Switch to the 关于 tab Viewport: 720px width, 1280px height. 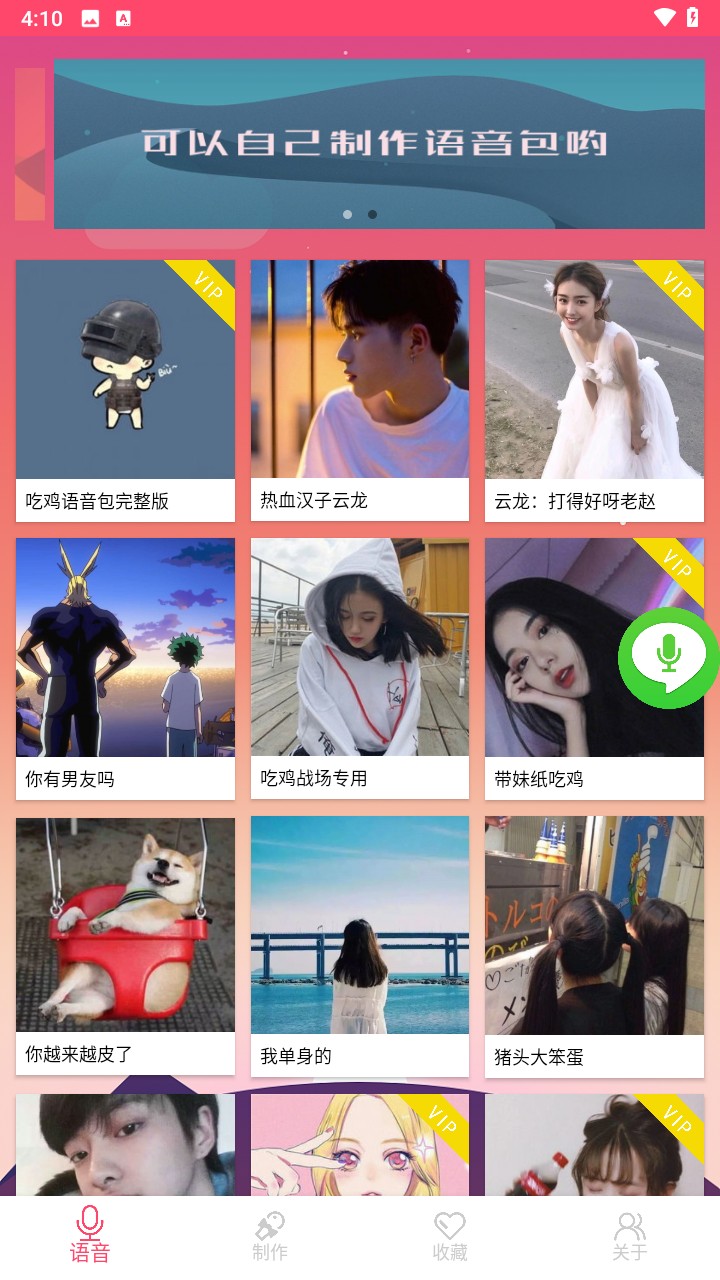[x=632, y=1235]
